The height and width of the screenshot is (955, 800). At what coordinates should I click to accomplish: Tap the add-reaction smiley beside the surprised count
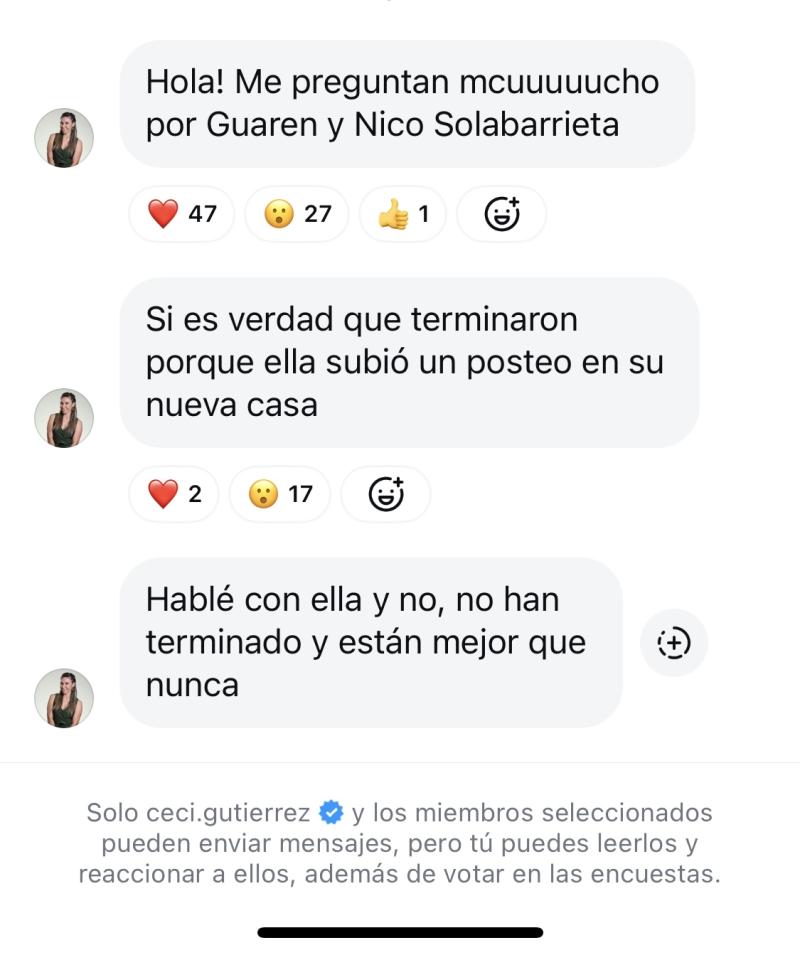386,494
